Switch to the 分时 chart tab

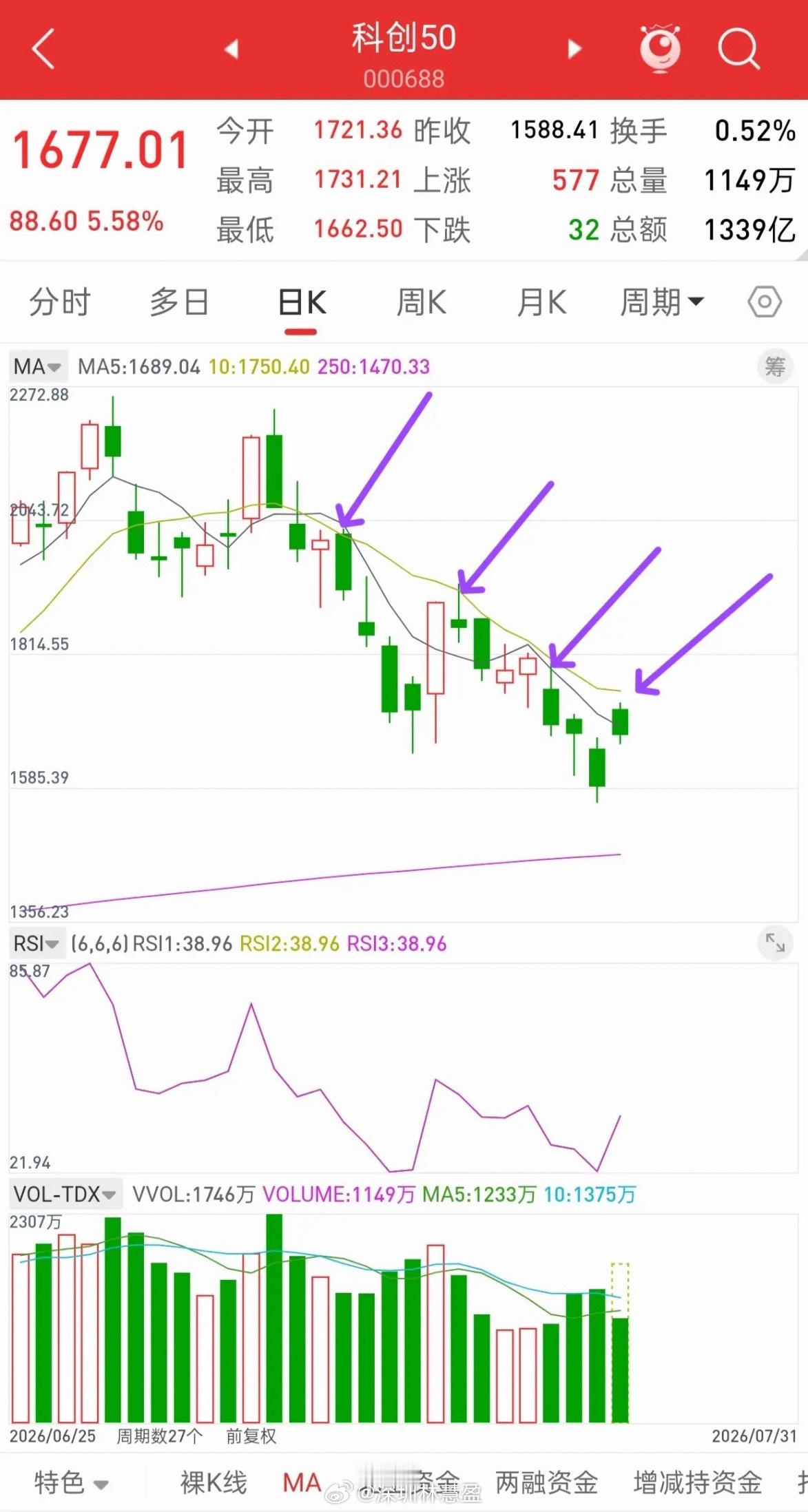59,302
